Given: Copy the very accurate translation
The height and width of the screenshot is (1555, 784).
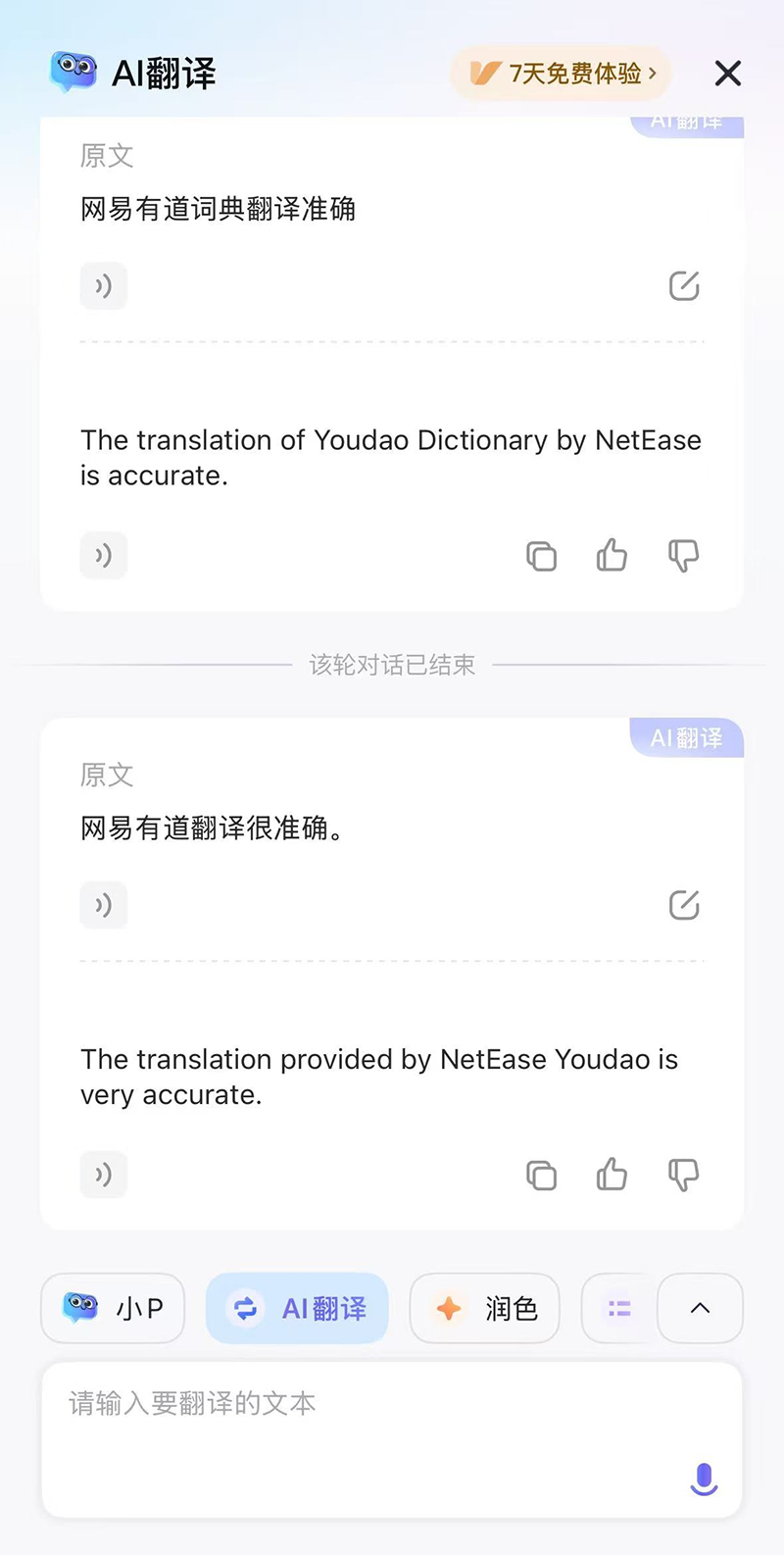Looking at the screenshot, I should (x=541, y=1175).
